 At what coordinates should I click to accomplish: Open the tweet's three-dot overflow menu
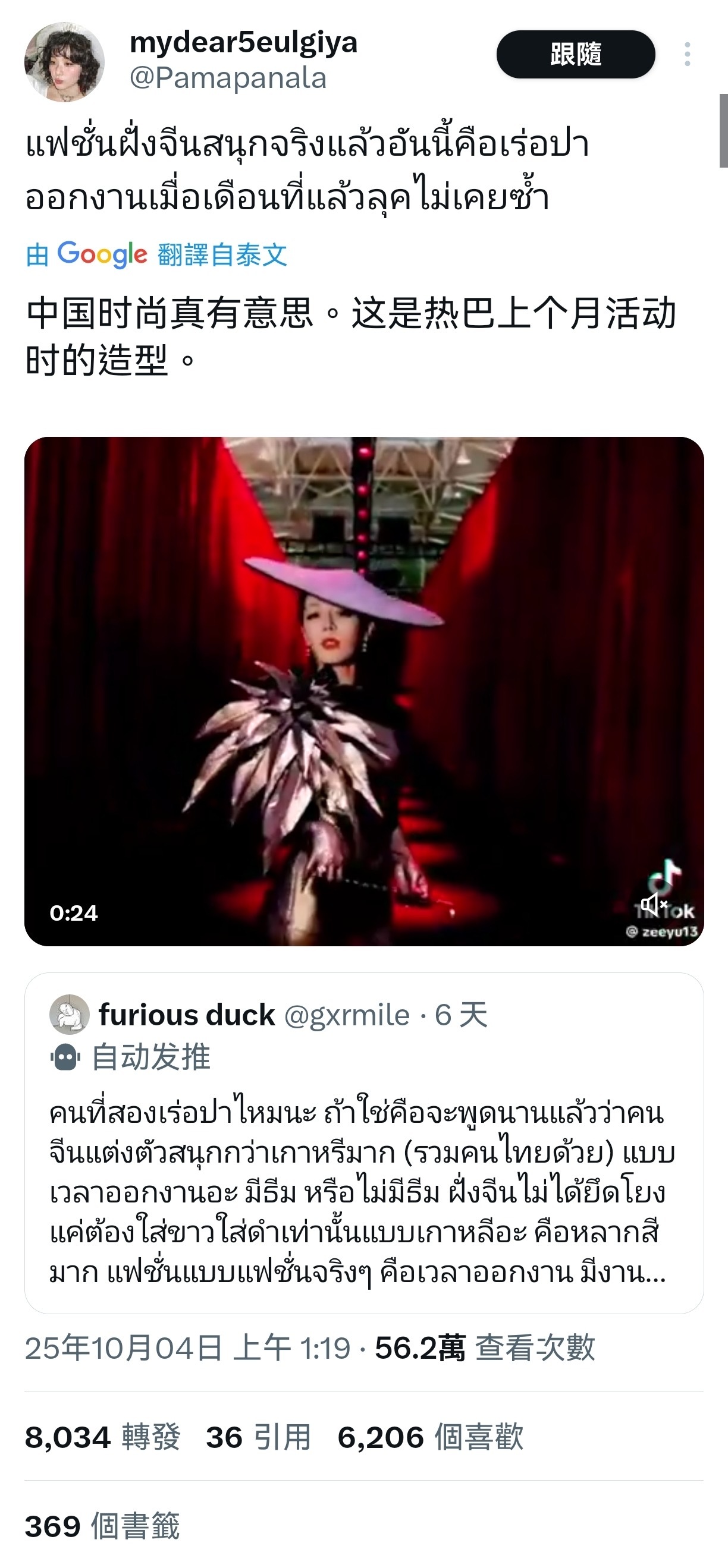click(x=686, y=54)
